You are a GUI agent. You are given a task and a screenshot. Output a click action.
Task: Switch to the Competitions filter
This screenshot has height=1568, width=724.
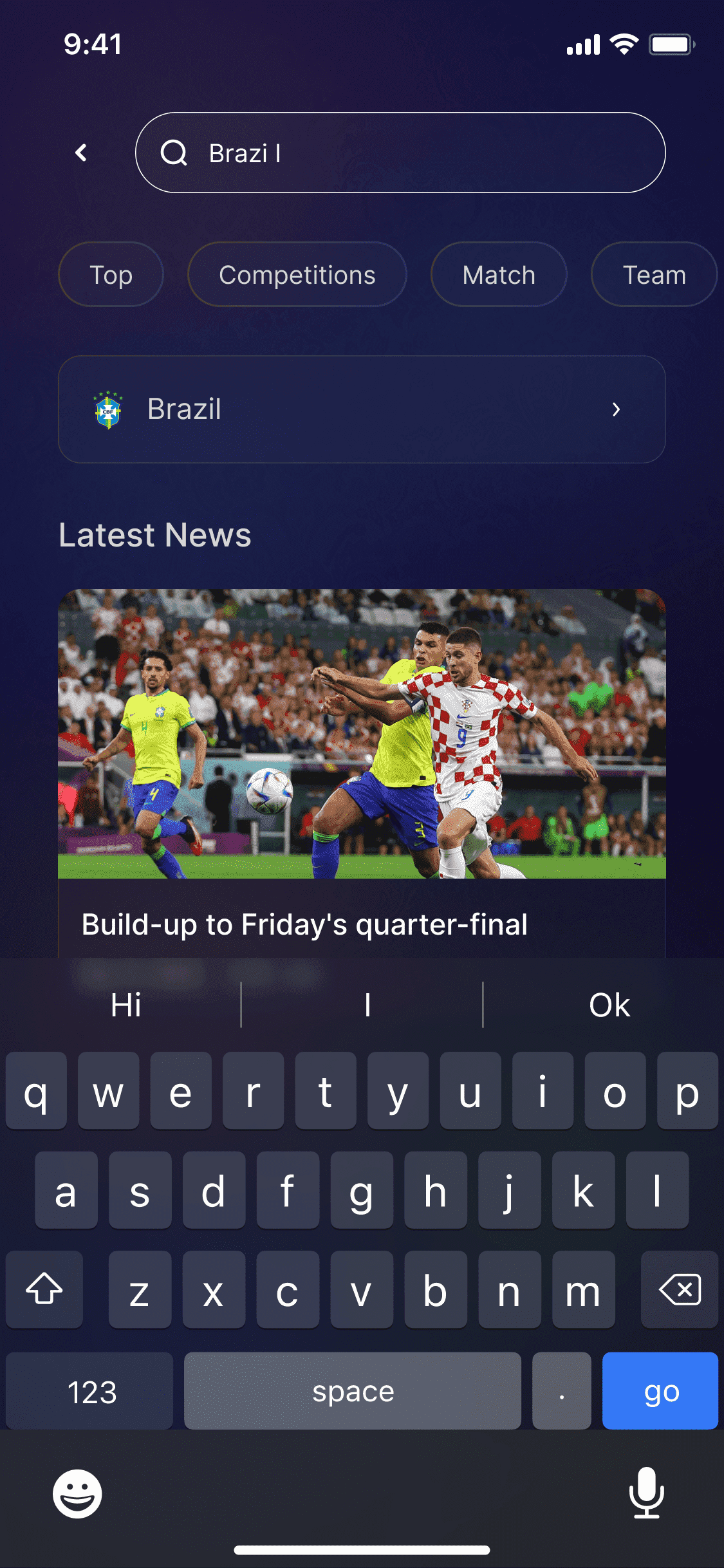tap(297, 274)
